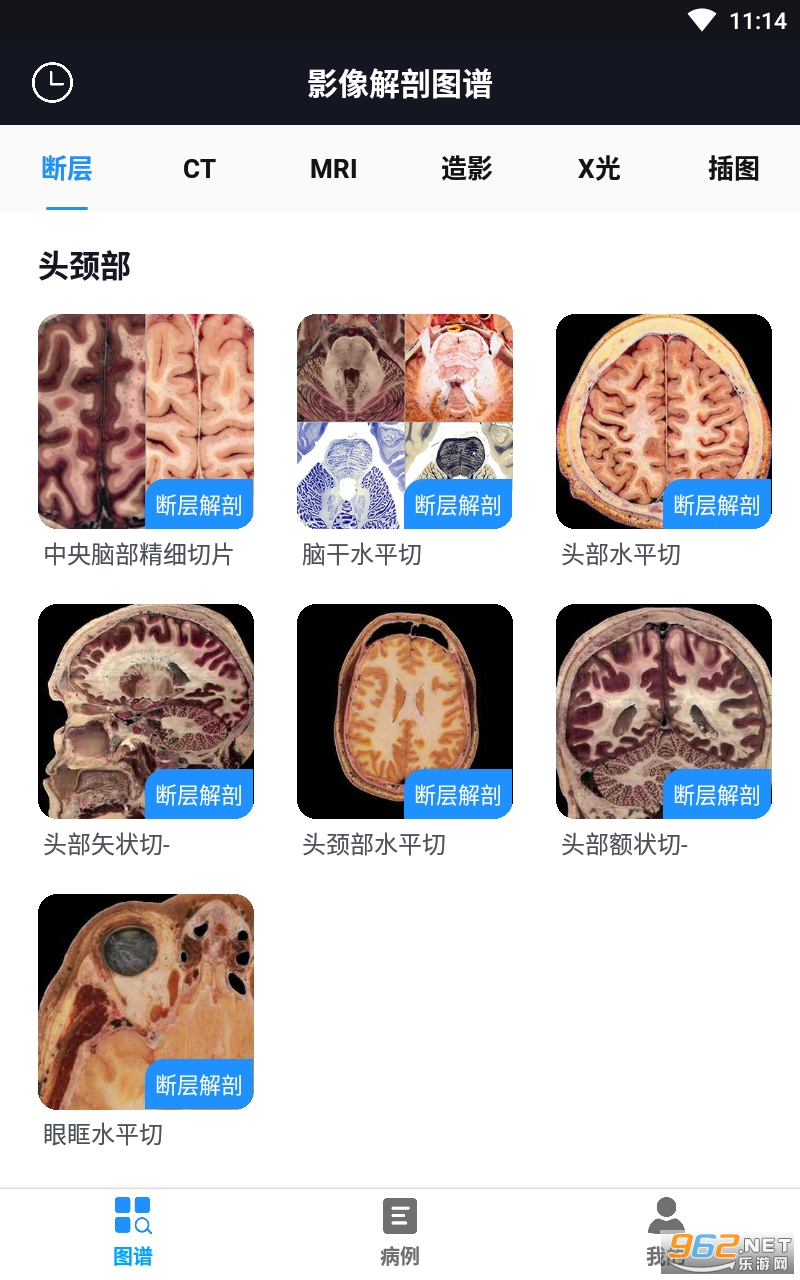Viewport: 800px width, 1280px height.
Task: Open 中央脑部精细切片 atlas
Action: click(146, 421)
